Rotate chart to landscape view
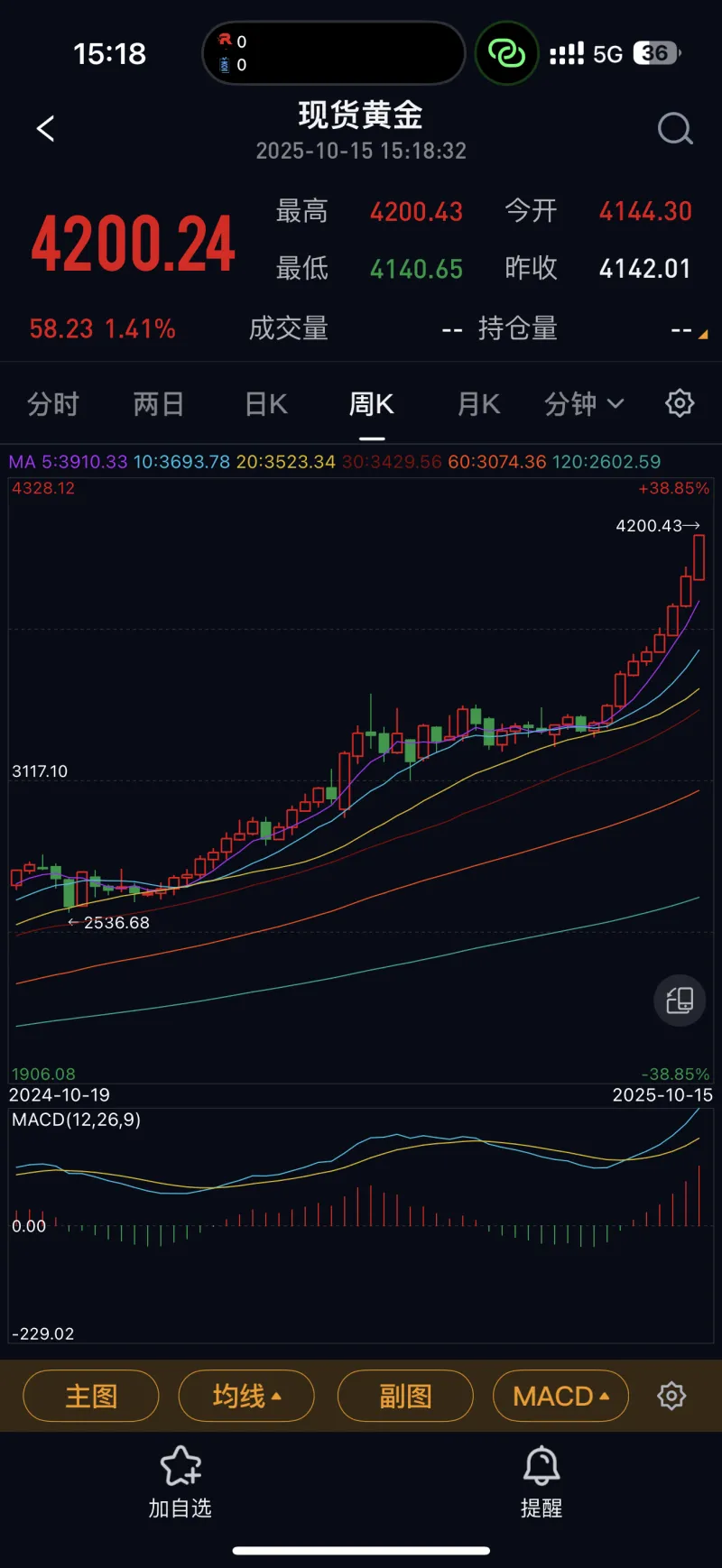Image resolution: width=722 pixels, height=1568 pixels. (x=679, y=1000)
